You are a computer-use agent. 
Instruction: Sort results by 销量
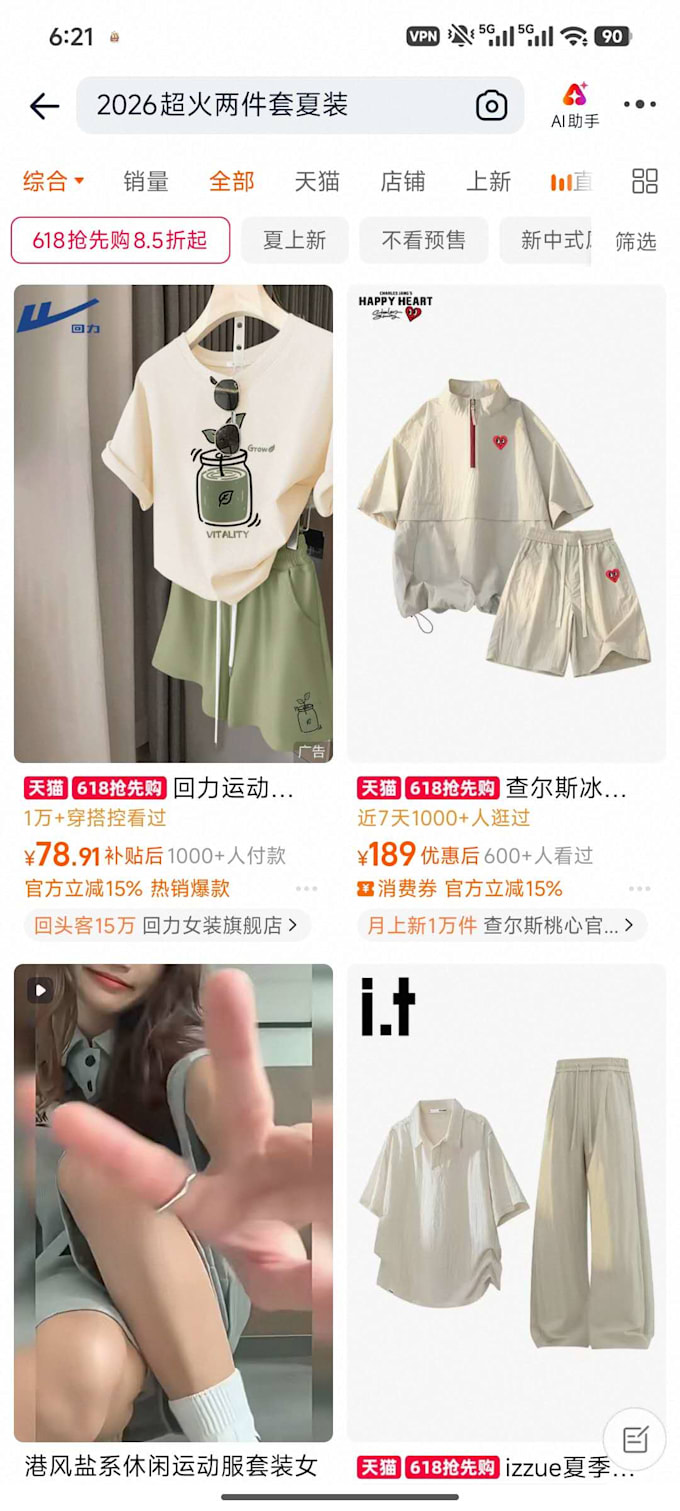tap(146, 181)
